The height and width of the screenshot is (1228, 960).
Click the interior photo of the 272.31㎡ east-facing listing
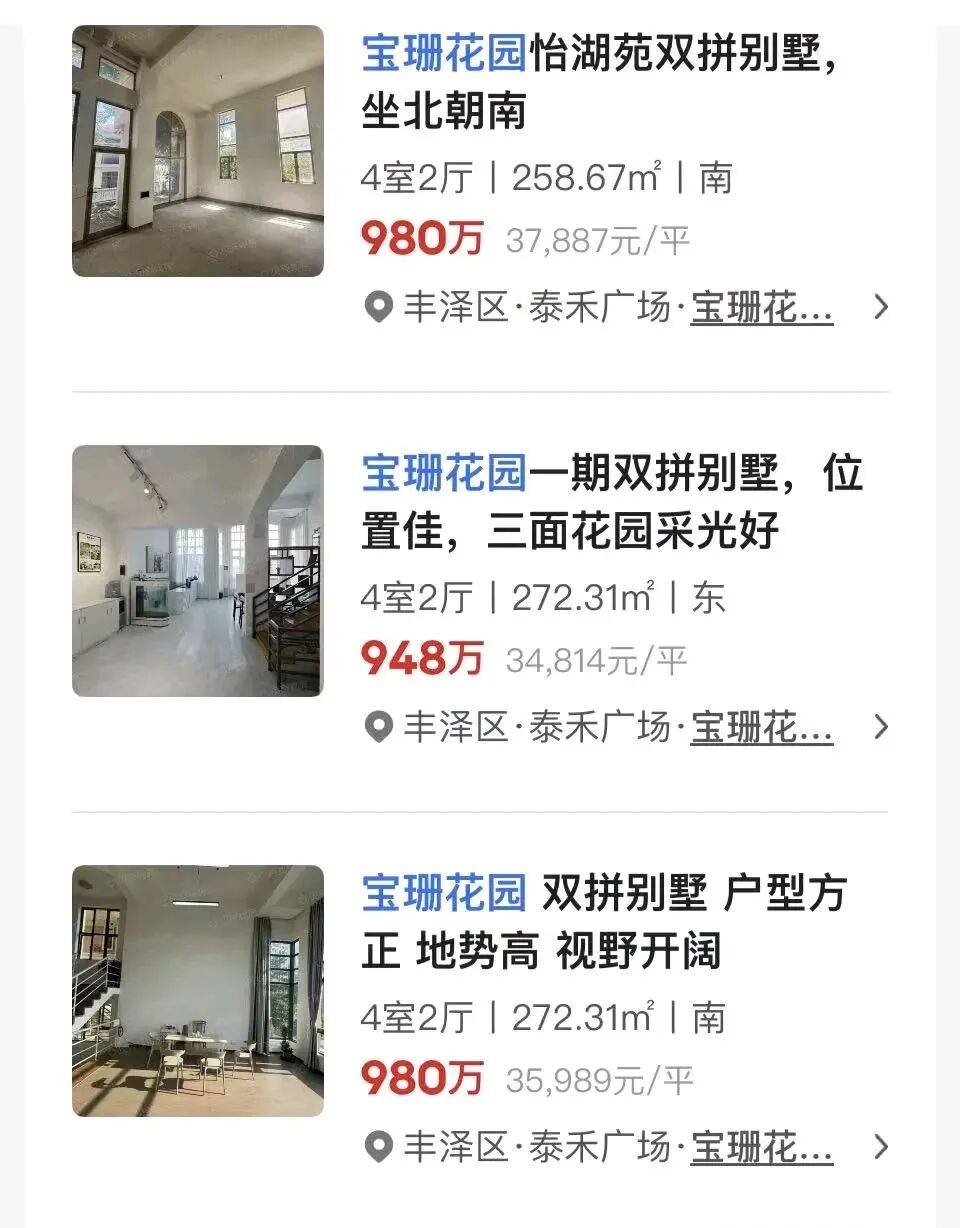[199, 570]
